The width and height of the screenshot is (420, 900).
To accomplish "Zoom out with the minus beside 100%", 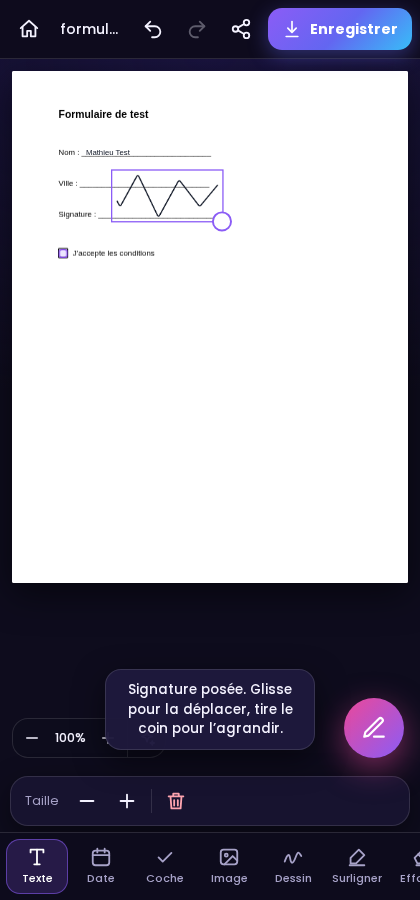I will pyautogui.click(x=32, y=738).
